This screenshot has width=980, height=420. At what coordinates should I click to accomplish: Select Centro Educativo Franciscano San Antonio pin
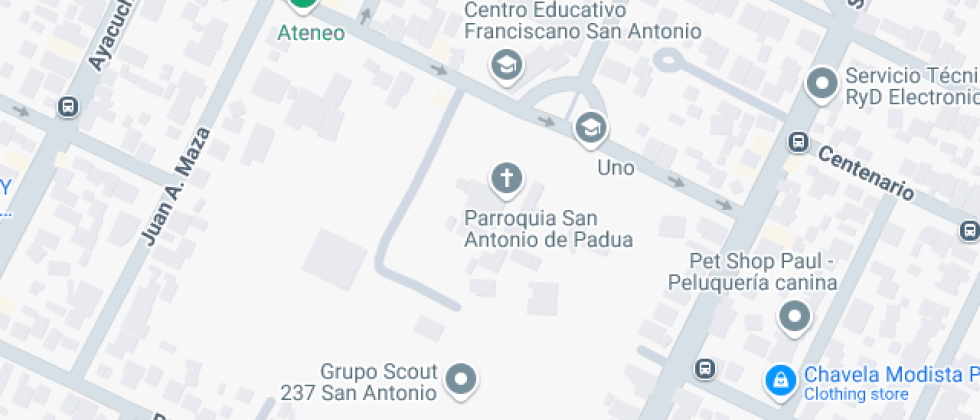506,66
